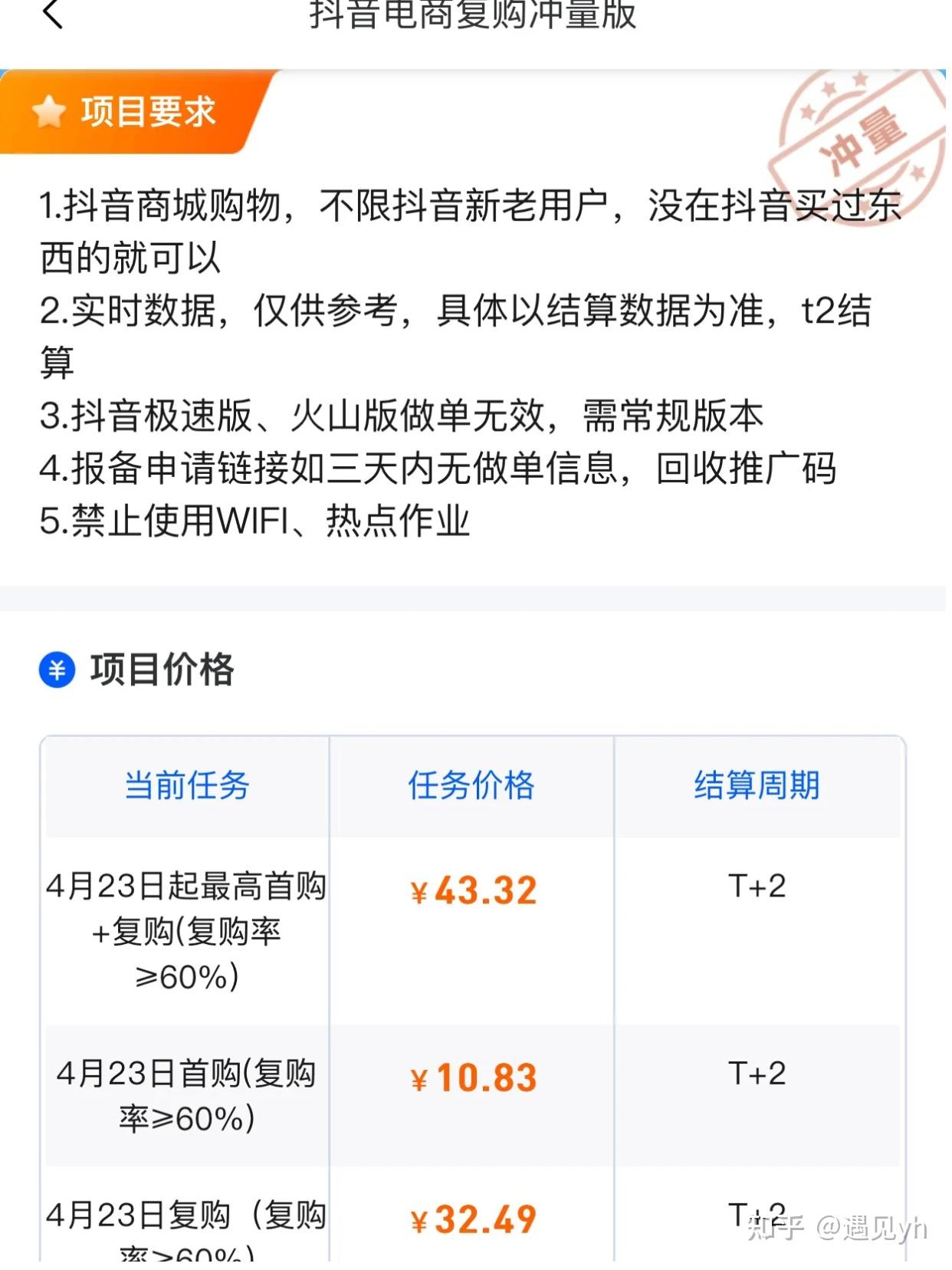Select the 4月23日复购 task row
The height and width of the screenshot is (1270, 952).
(x=186, y=1227)
